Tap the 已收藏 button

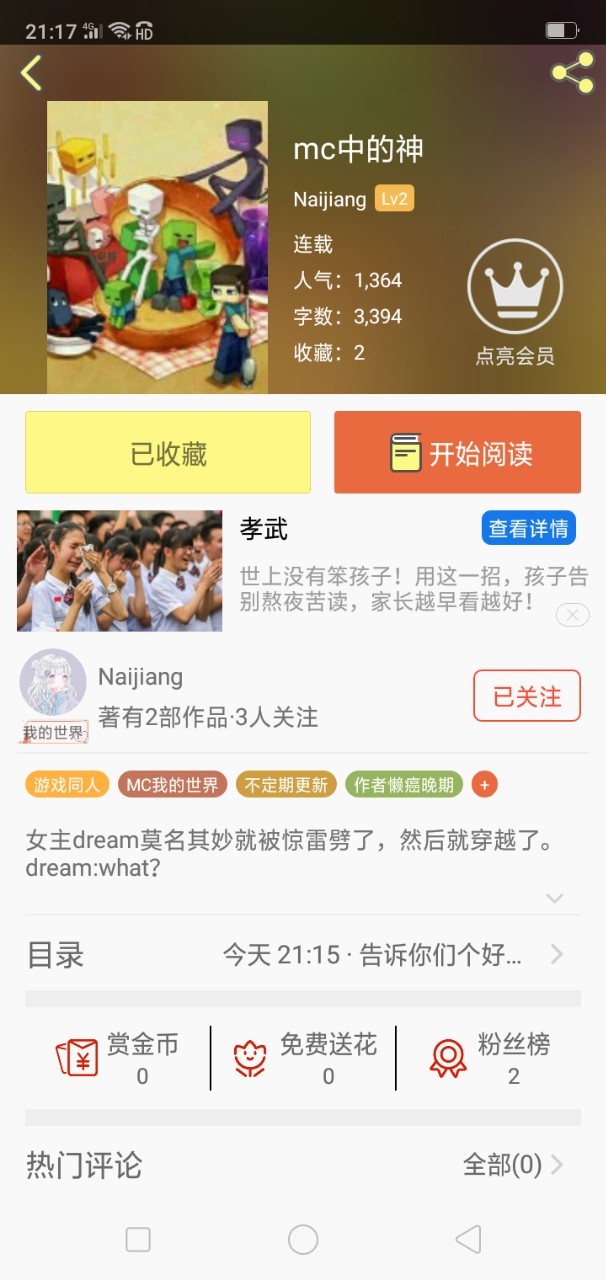point(168,453)
